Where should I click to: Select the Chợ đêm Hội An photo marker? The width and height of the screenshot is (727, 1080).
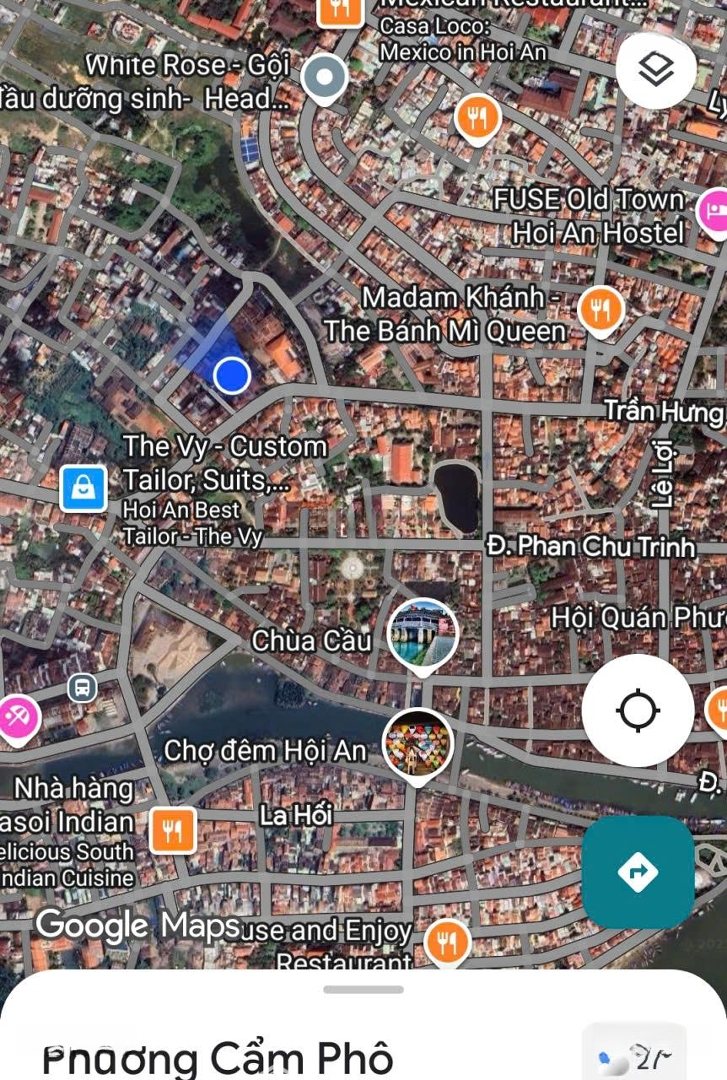coord(418,745)
